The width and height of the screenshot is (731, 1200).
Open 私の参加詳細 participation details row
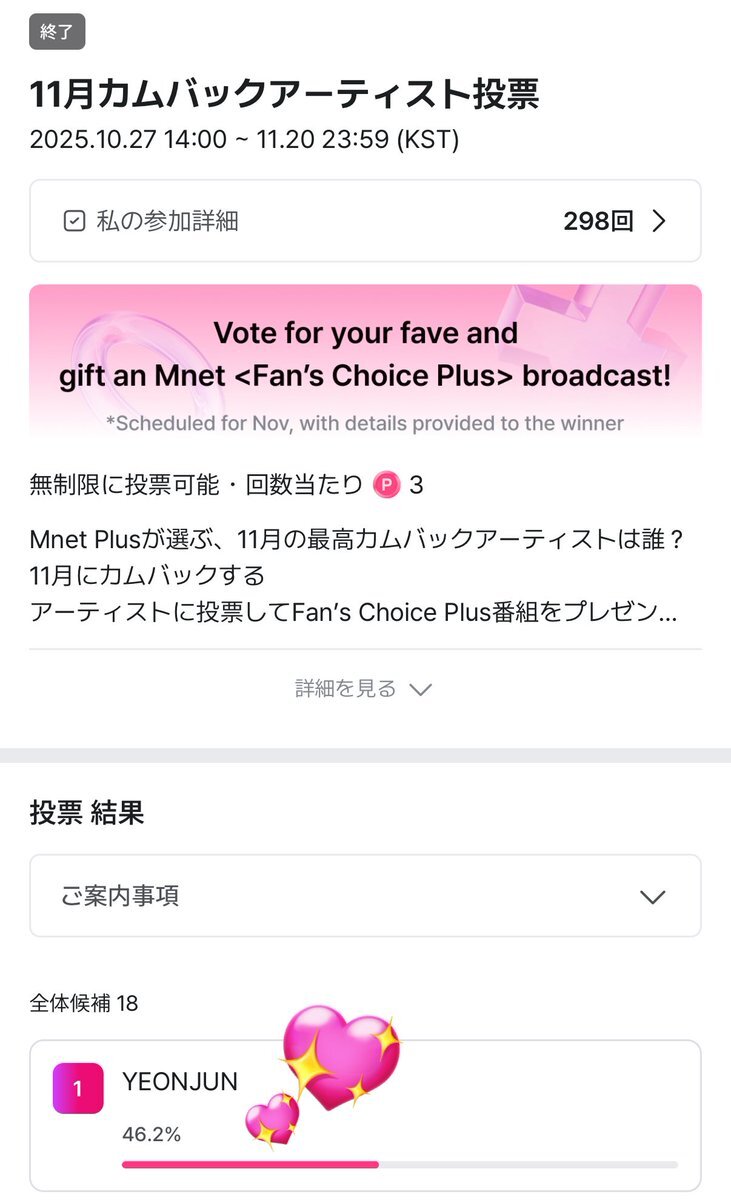click(x=365, y=221)
